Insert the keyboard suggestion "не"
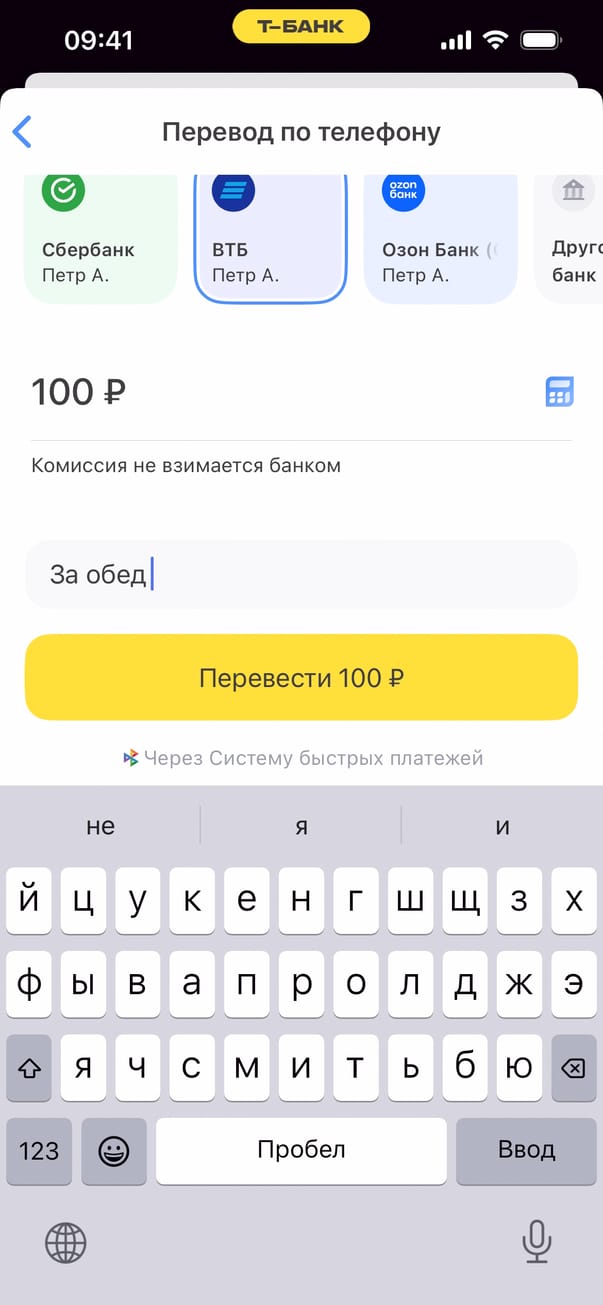The width and height of the screenshot is (603, 1305). point(100,826)
